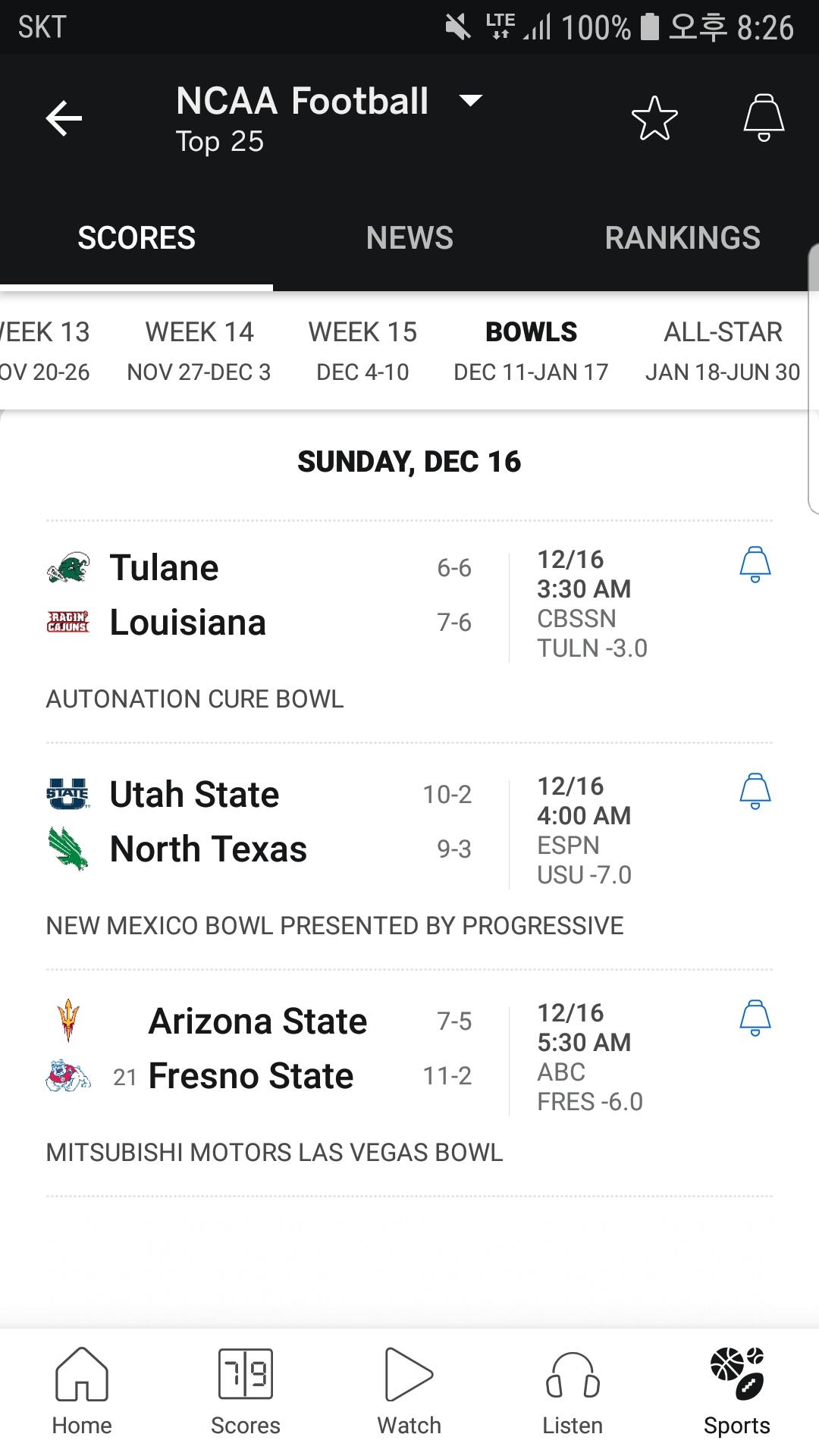Select Week 13 schedule

44,351
